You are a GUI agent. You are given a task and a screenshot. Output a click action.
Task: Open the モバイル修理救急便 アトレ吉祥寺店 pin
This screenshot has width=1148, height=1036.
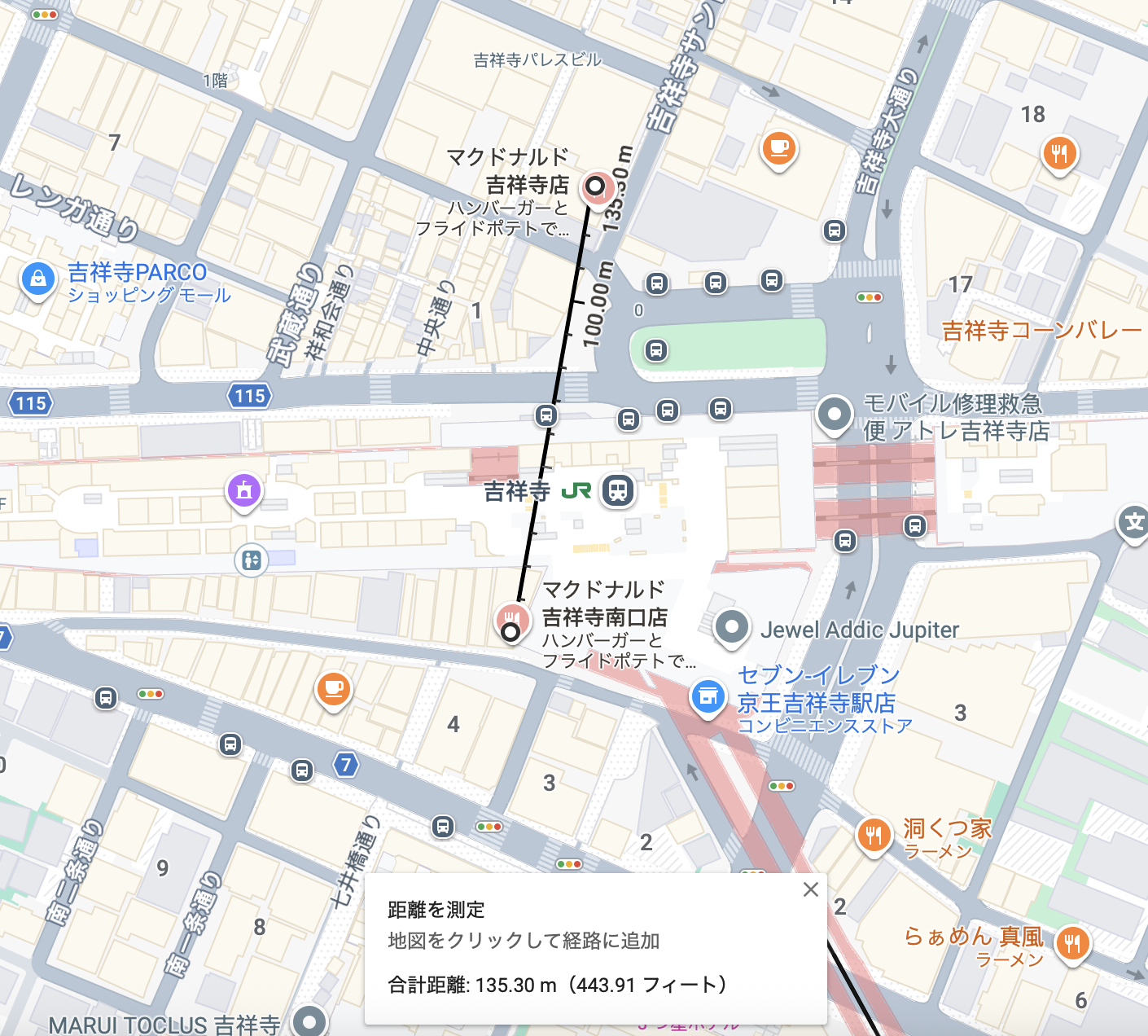(x=834, y=414)
